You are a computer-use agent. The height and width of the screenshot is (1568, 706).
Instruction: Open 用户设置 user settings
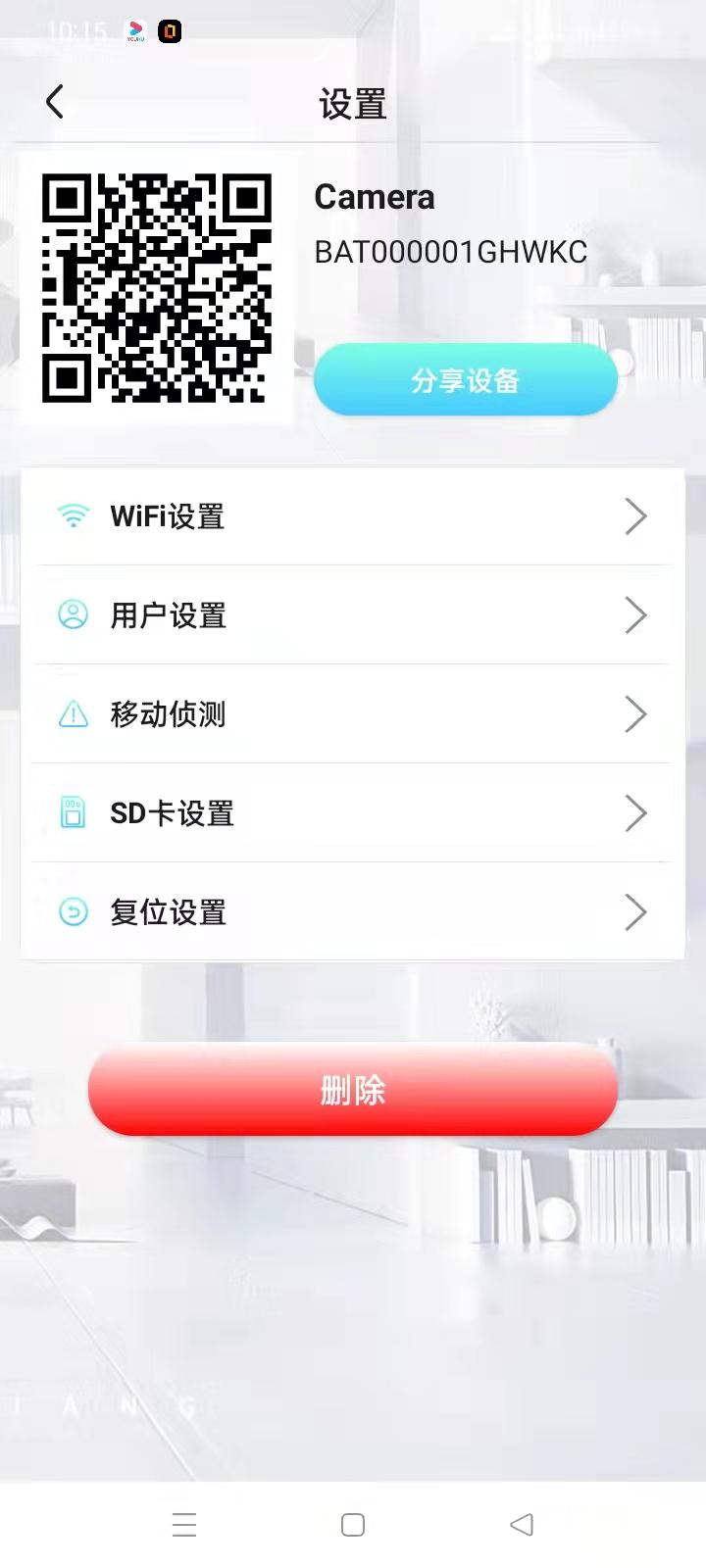(x=352, y=615)
